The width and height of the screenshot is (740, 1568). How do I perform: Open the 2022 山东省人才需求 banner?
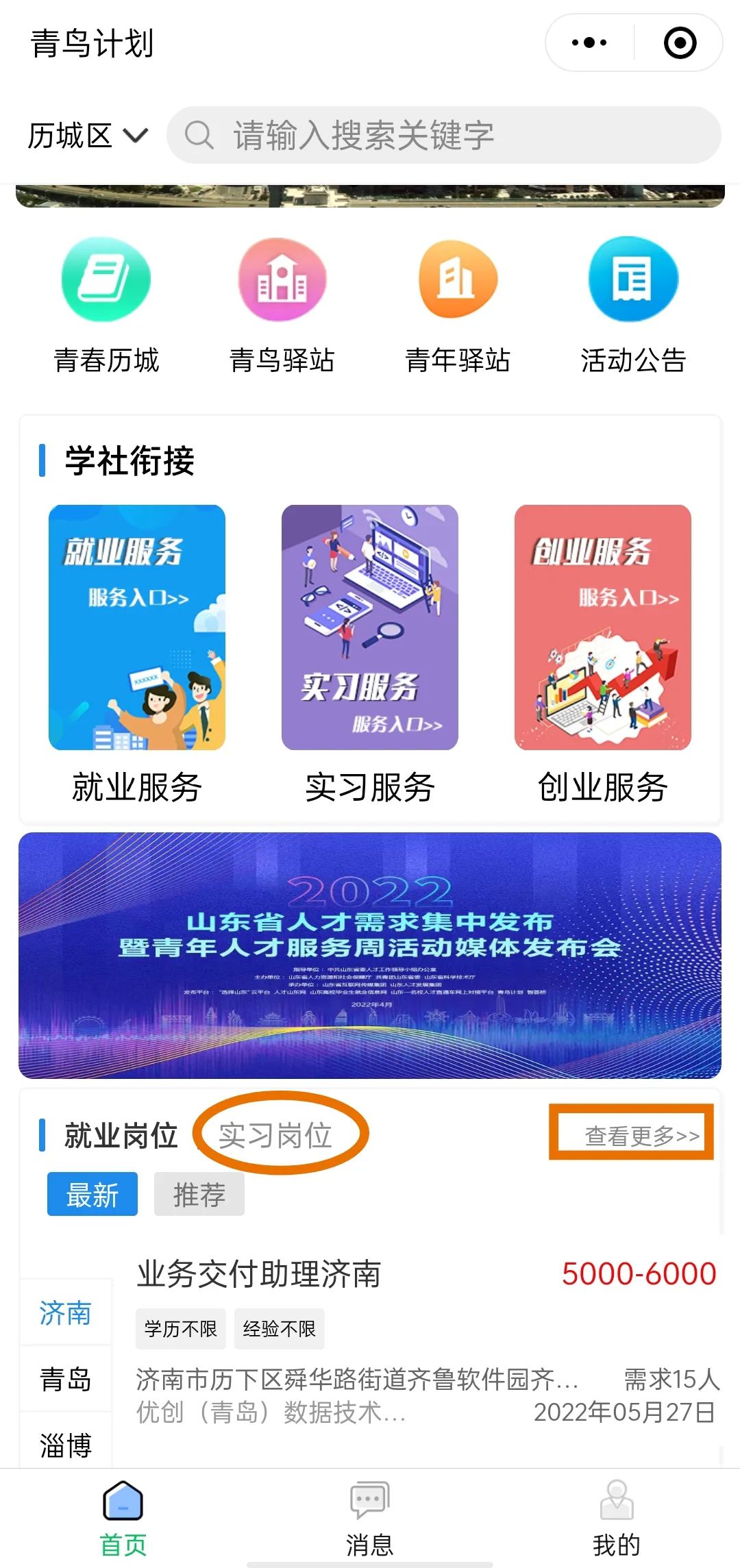(370, 955)
